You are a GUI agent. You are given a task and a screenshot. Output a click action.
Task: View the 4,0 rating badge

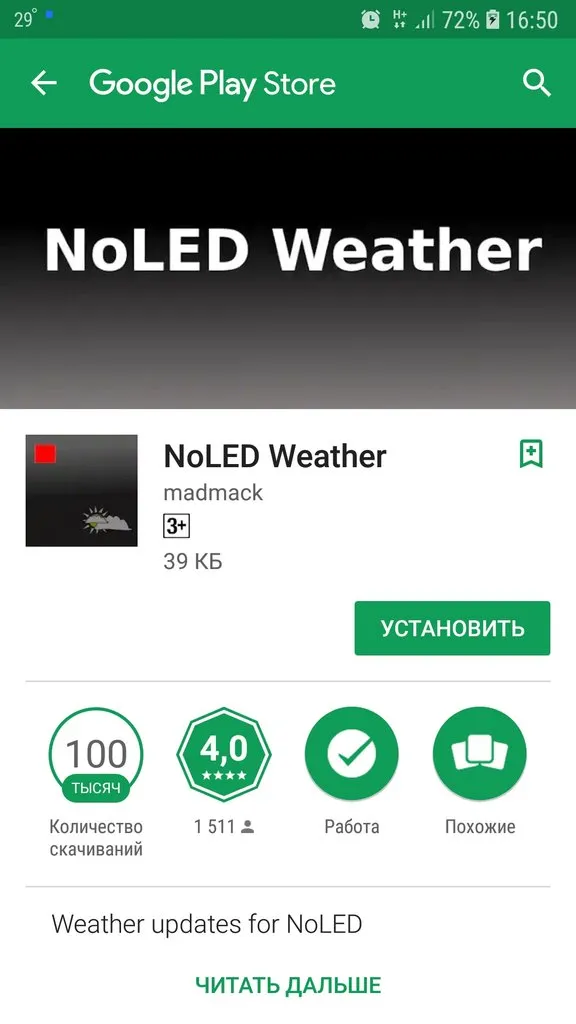click(x=224, y=754)
